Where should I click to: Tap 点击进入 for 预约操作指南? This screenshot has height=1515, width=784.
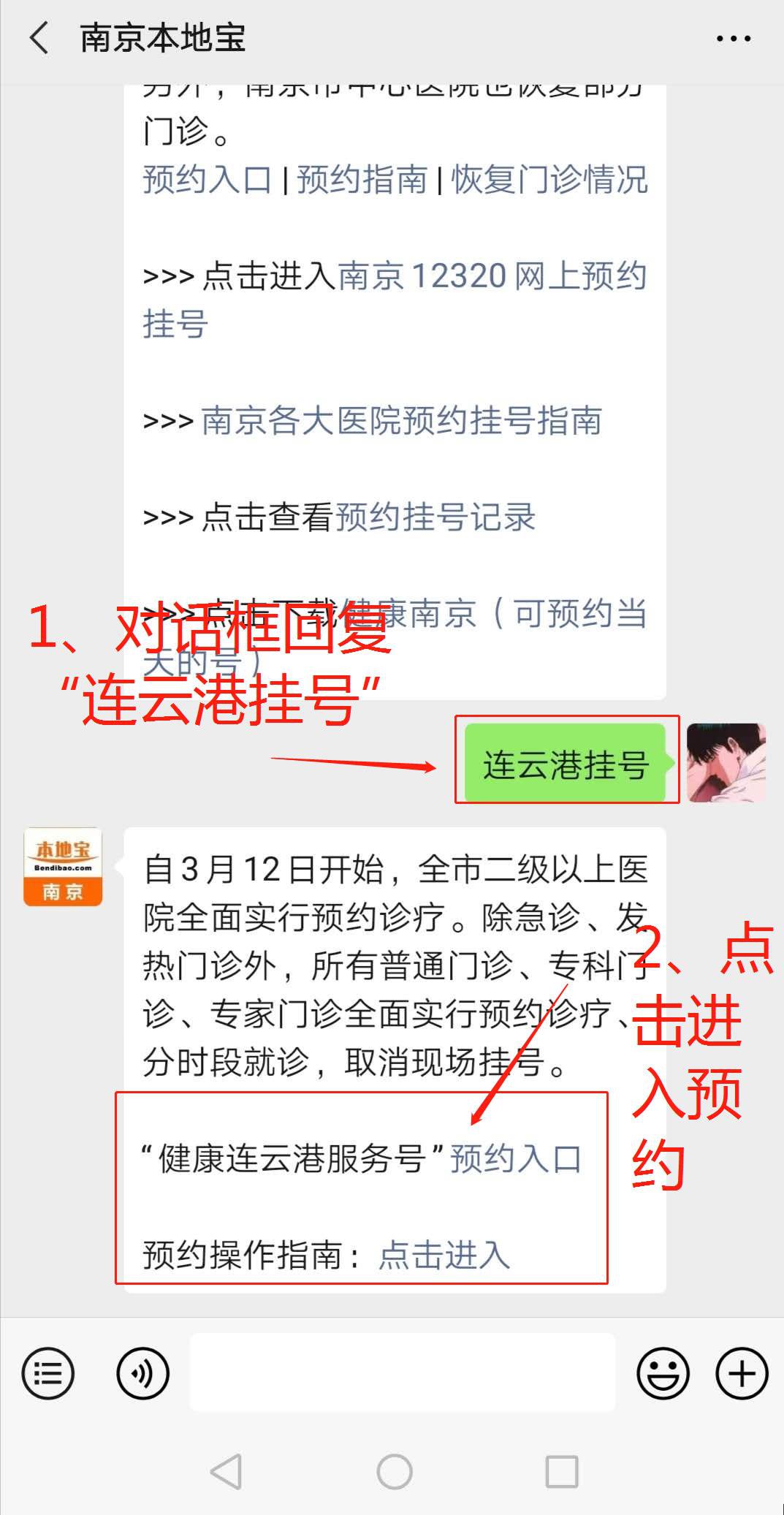444,1256
